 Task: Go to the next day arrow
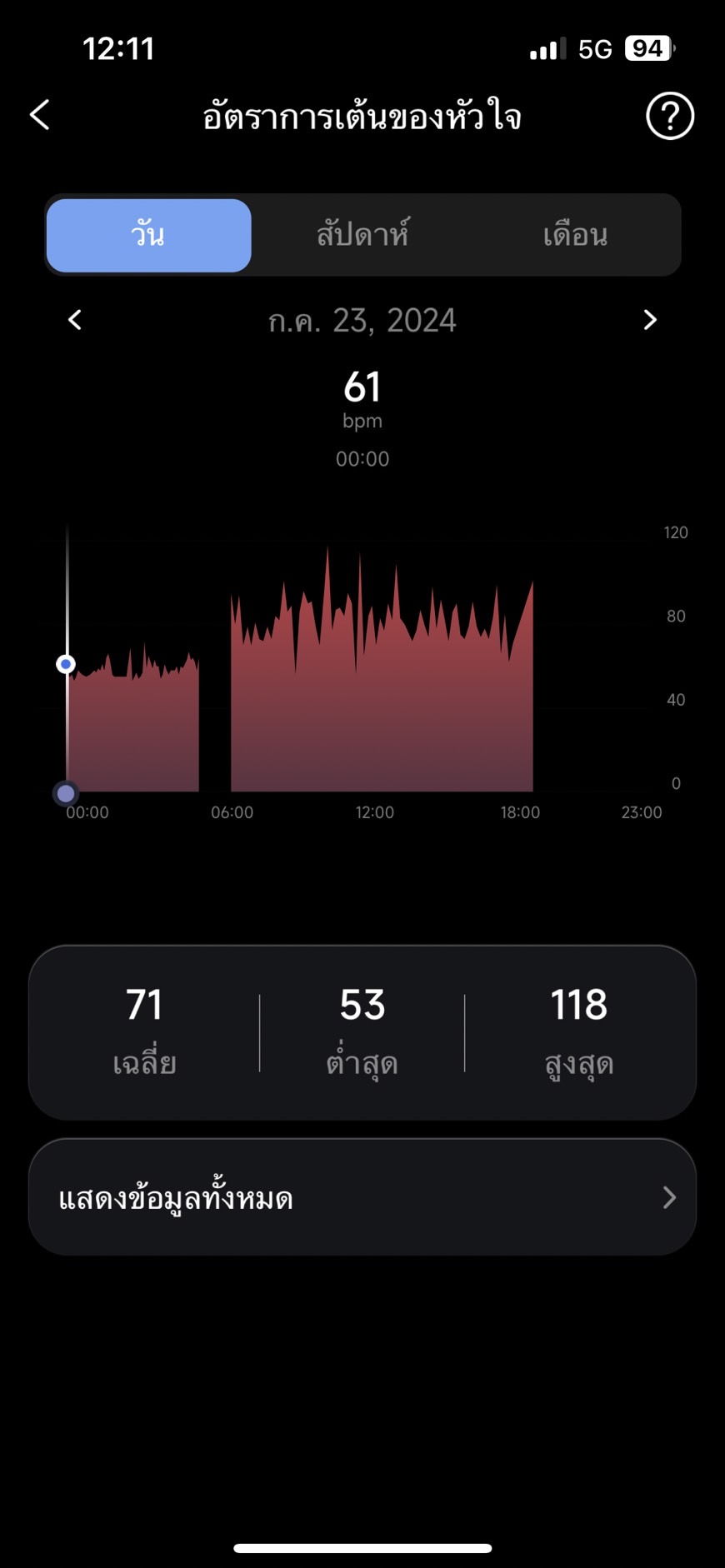(650, 320)
